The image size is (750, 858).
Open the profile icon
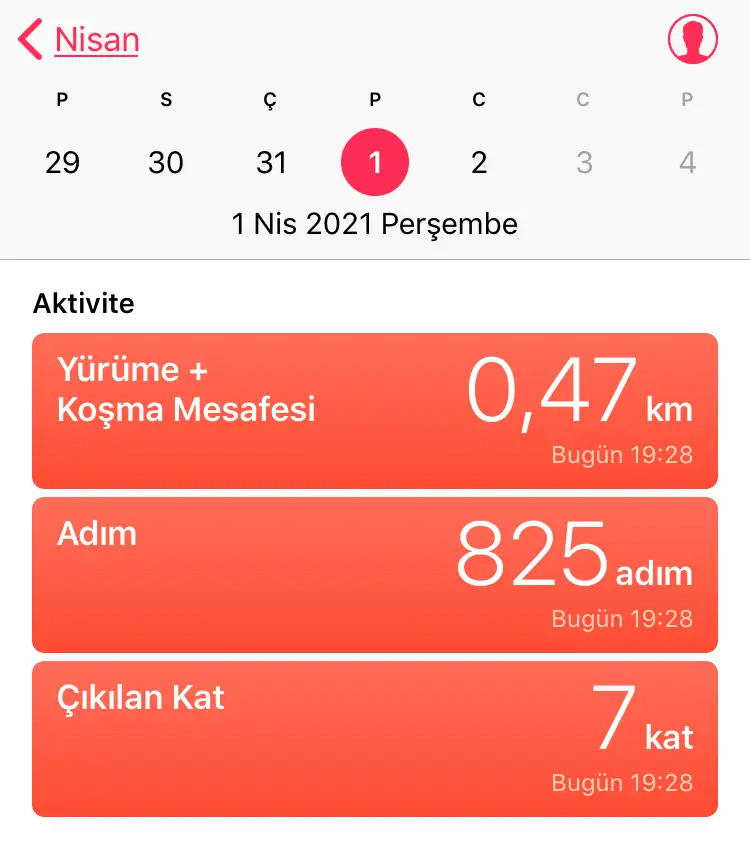(x=693, y=40)
